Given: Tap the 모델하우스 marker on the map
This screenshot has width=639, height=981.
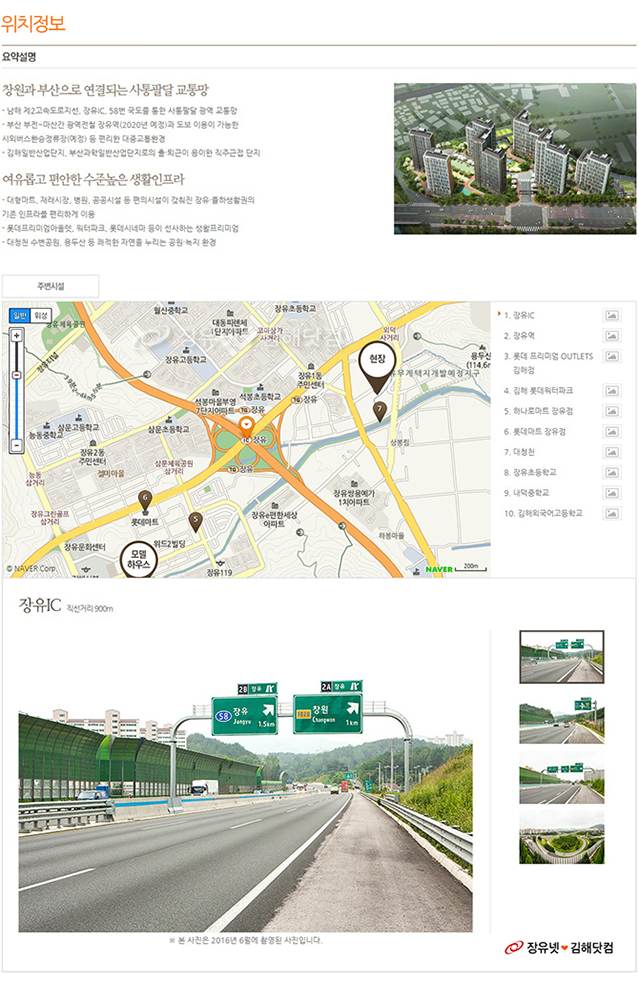Looking at the screenshot, I should point(138,560).
